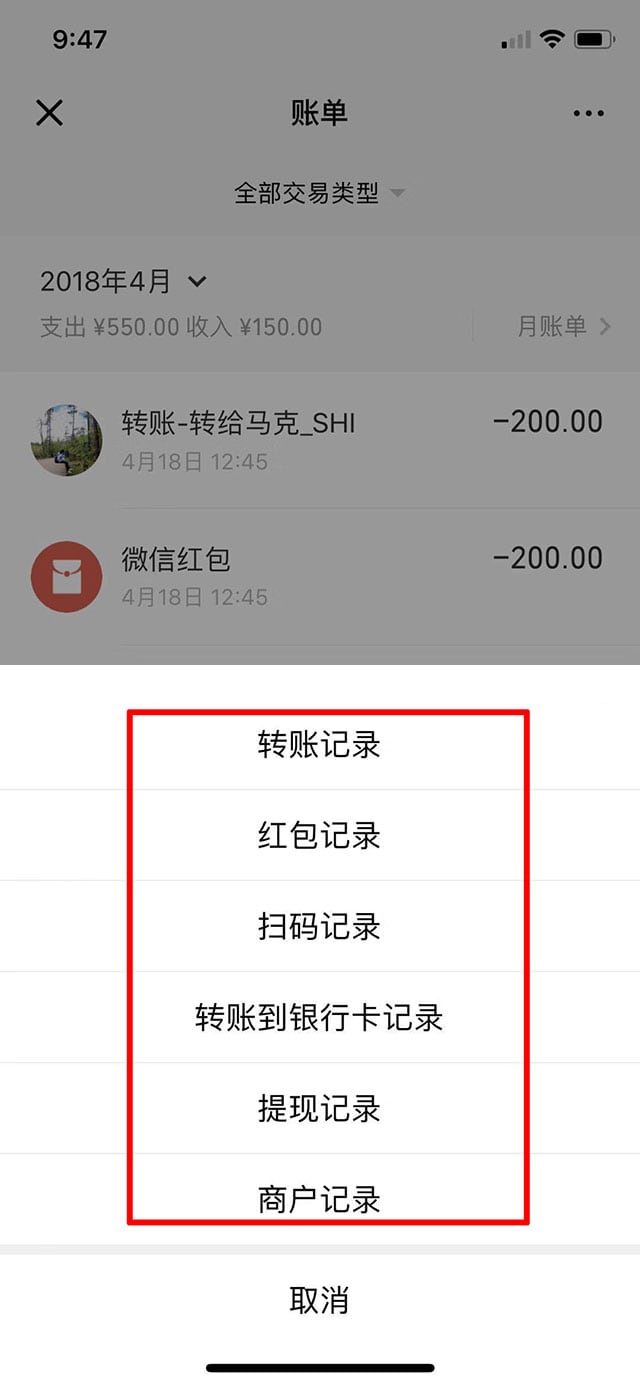Choose 提现记录 option
Image resolution: width=640 pixels, height=1386 pixels.
[x=319, y=1109]
